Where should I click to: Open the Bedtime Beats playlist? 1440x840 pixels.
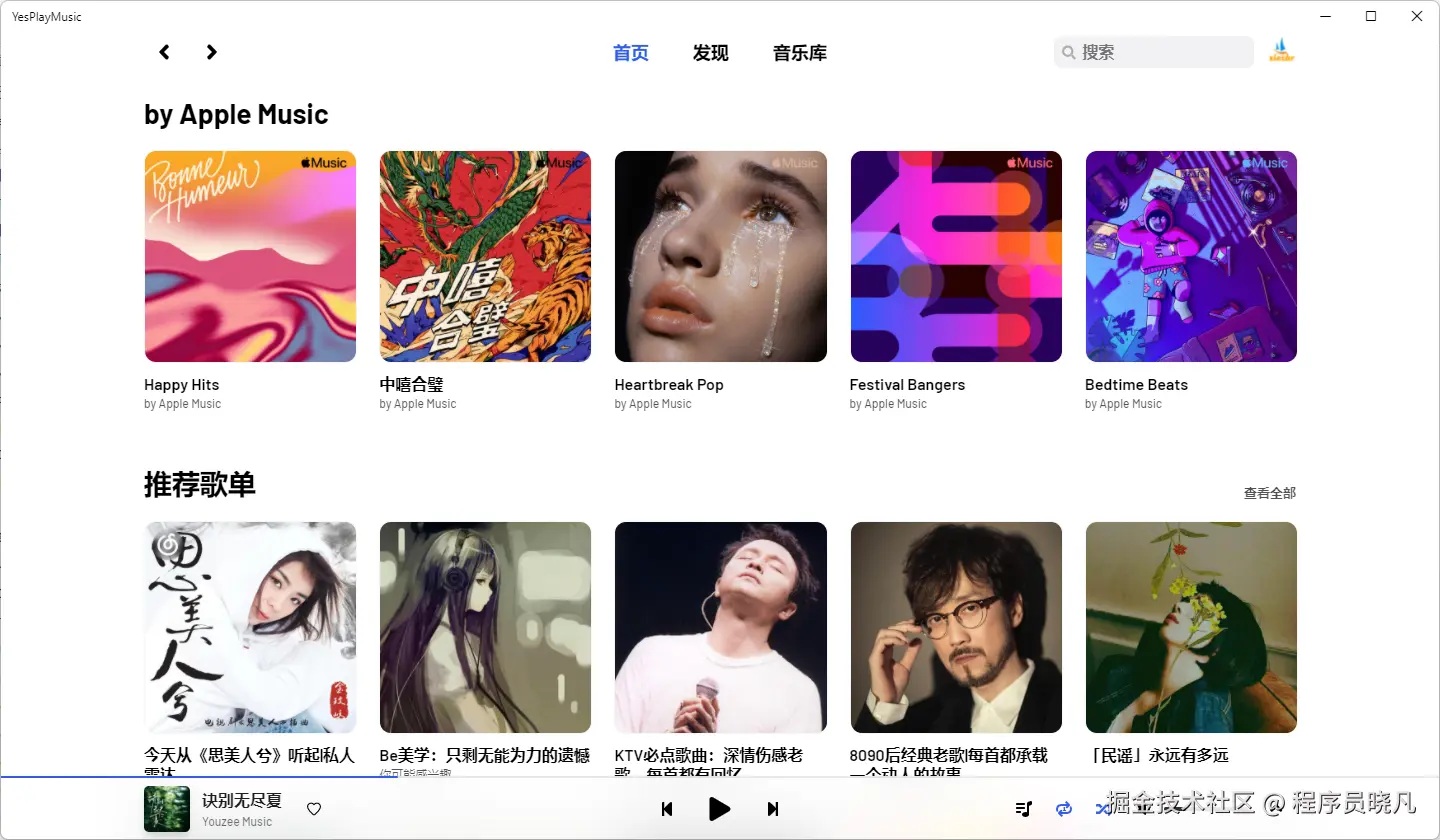pyautogui.click(x=1191, y=256)
